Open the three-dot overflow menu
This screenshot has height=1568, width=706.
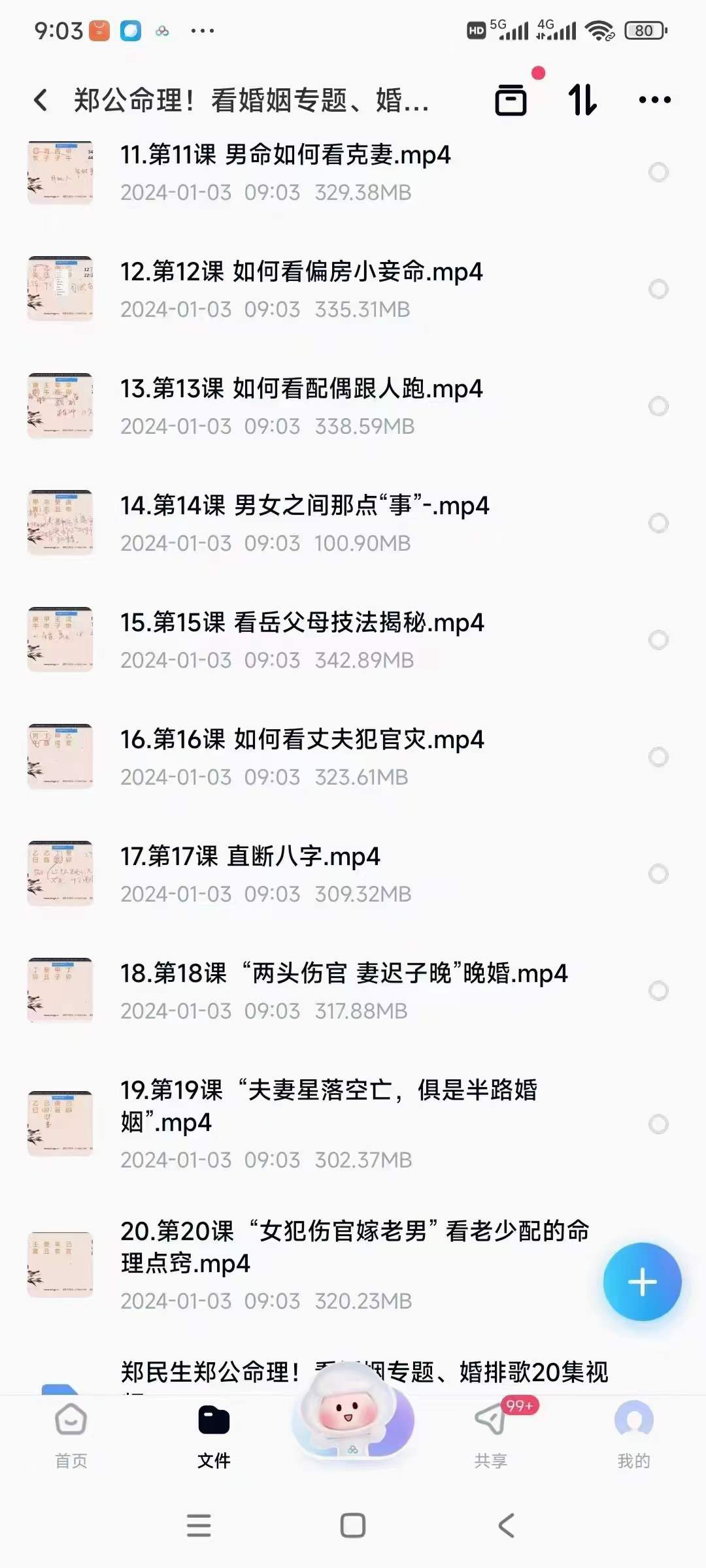pos(654,100)
